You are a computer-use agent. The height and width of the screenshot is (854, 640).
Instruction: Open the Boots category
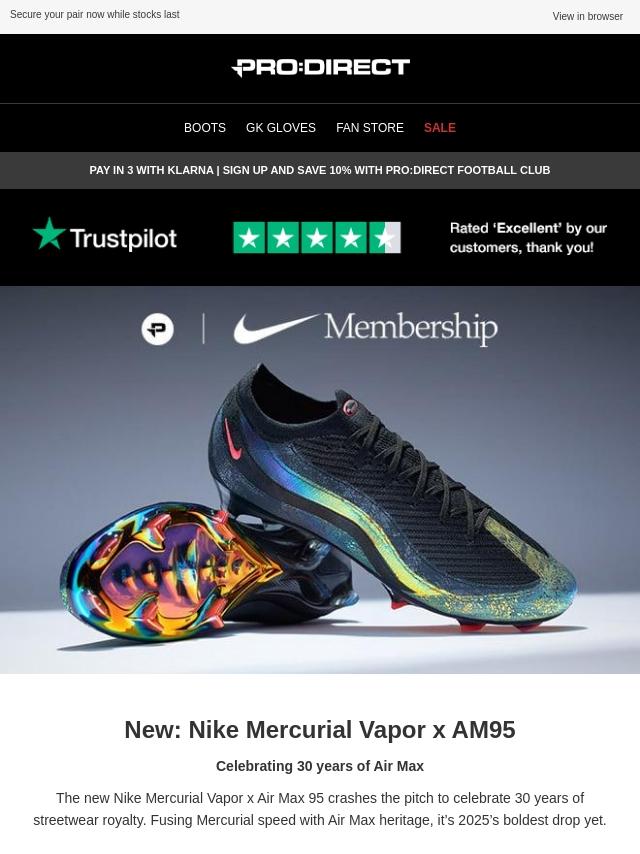204,128
